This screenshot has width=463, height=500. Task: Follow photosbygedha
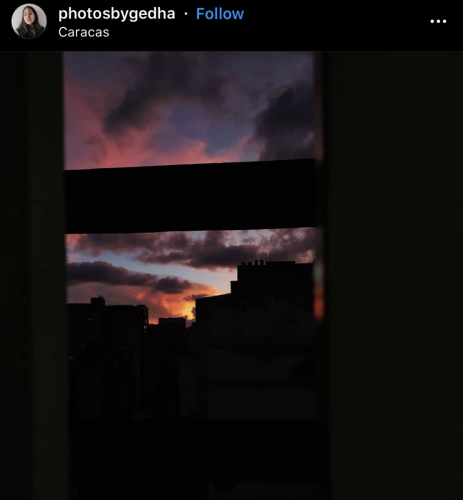tap(220, 14)
